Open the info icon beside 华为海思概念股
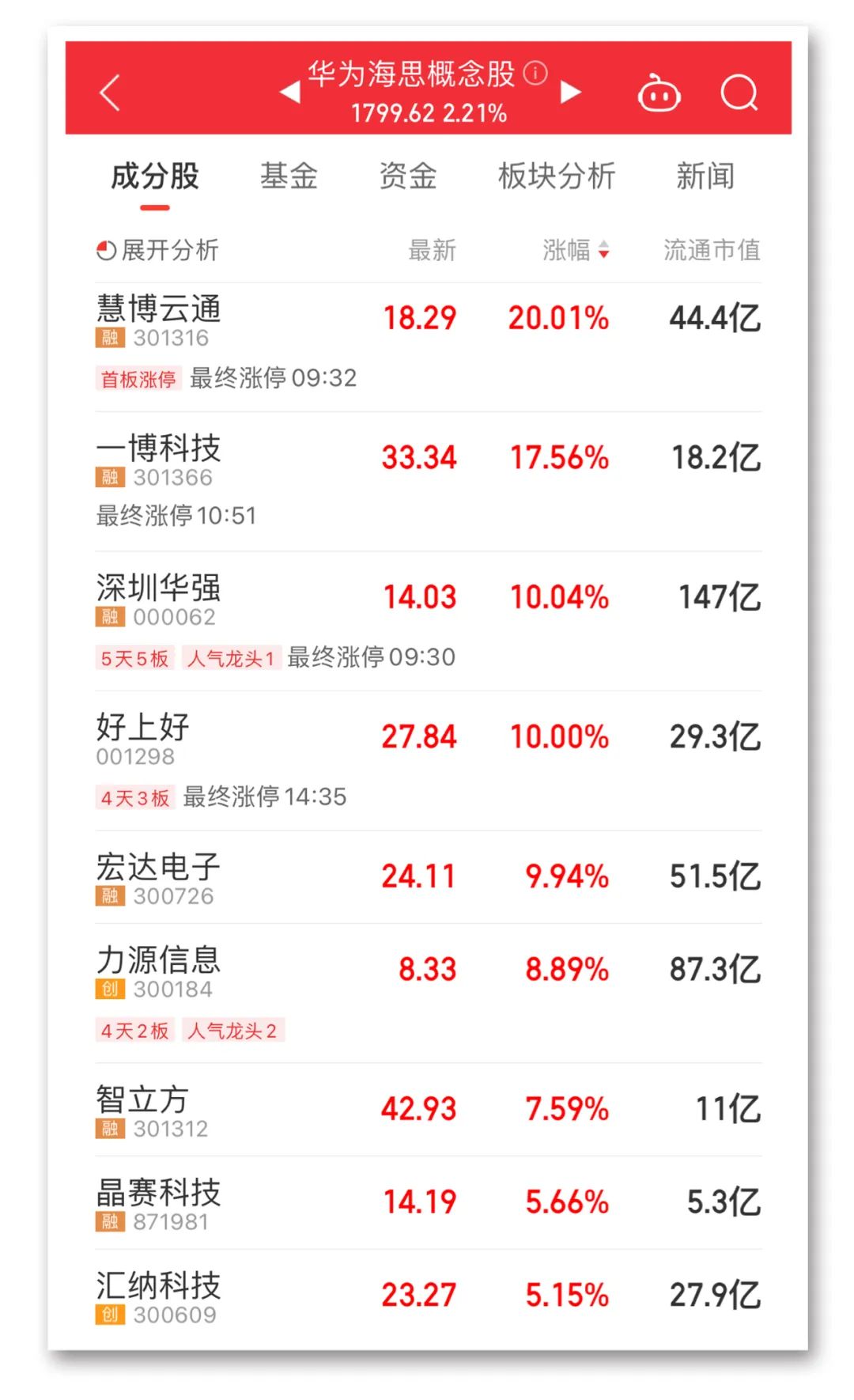This screenshot has height=1400, width=854. tap(535, 74)
